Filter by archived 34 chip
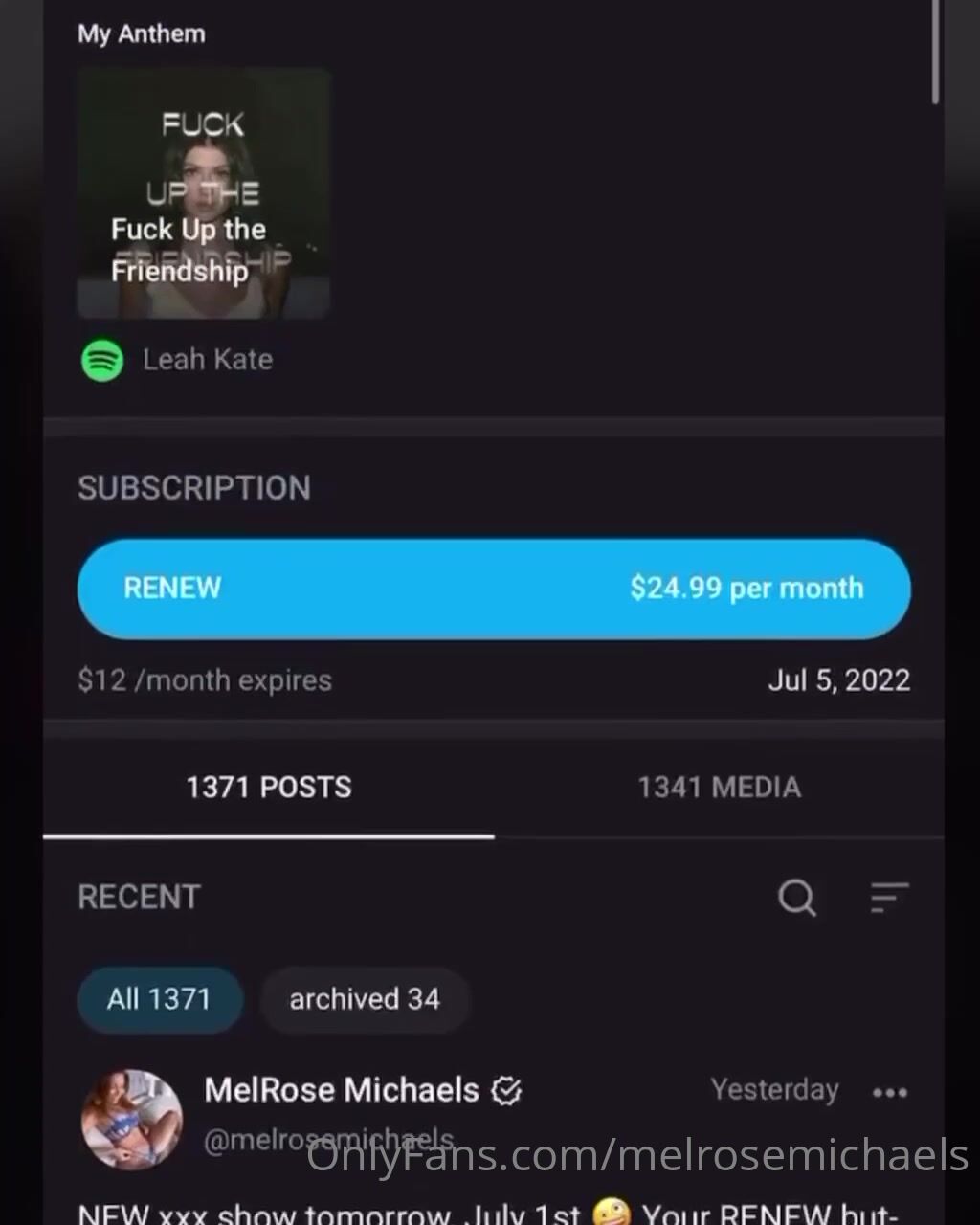The width and height of the screenshot is (980, 1225). point(365,999)
